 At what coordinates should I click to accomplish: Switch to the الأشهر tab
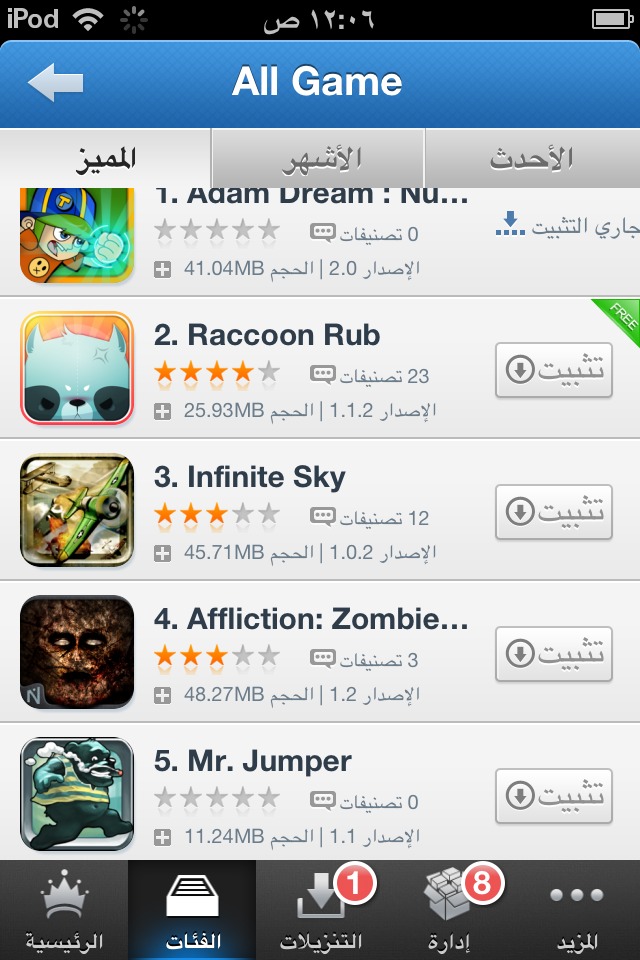[318, 157]
